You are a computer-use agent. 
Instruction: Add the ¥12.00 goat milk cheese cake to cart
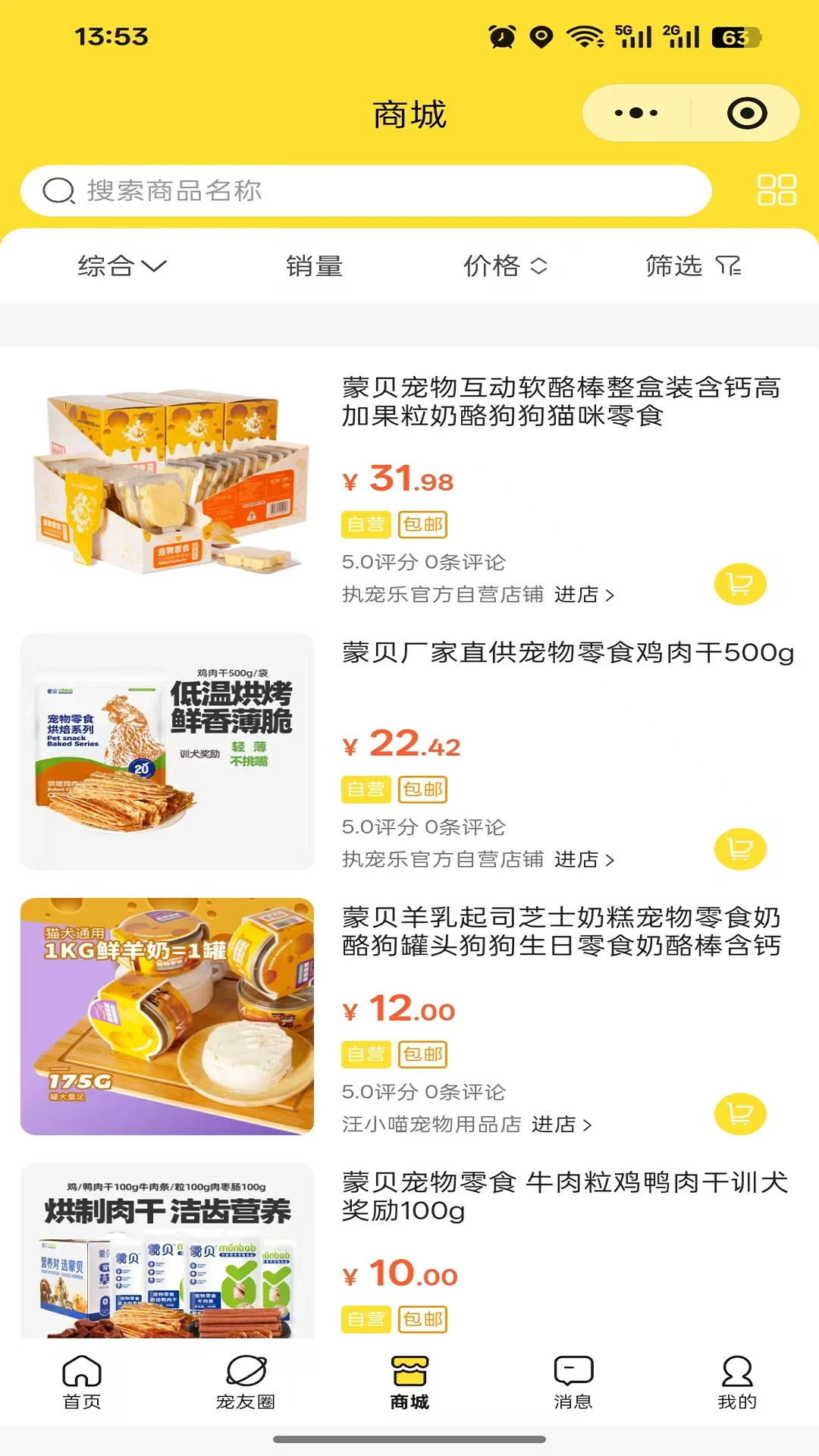(740, 1114)
